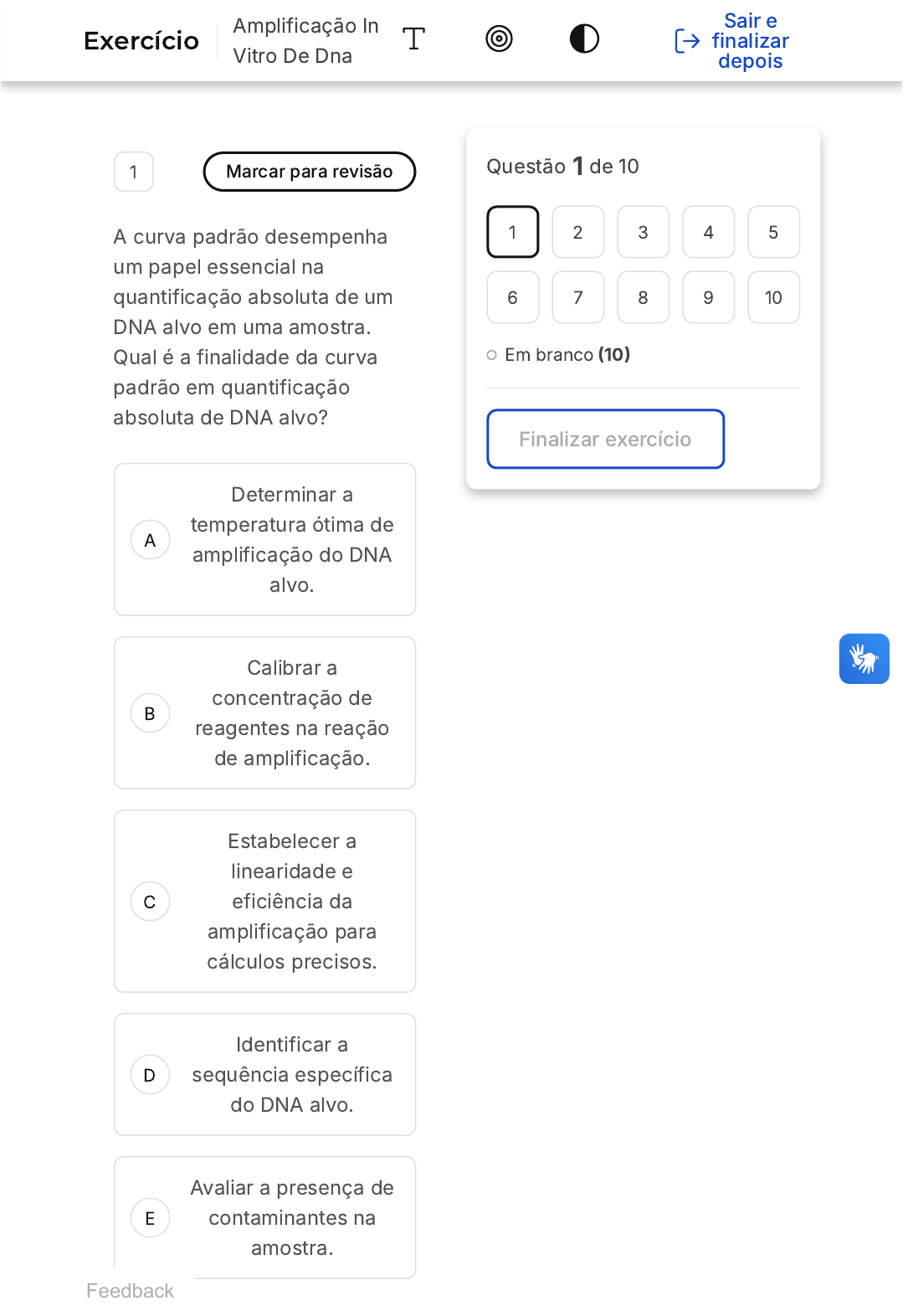Select question 4 in the grid
This screenshot has height=1316, width=903.
tap(708, 233)
